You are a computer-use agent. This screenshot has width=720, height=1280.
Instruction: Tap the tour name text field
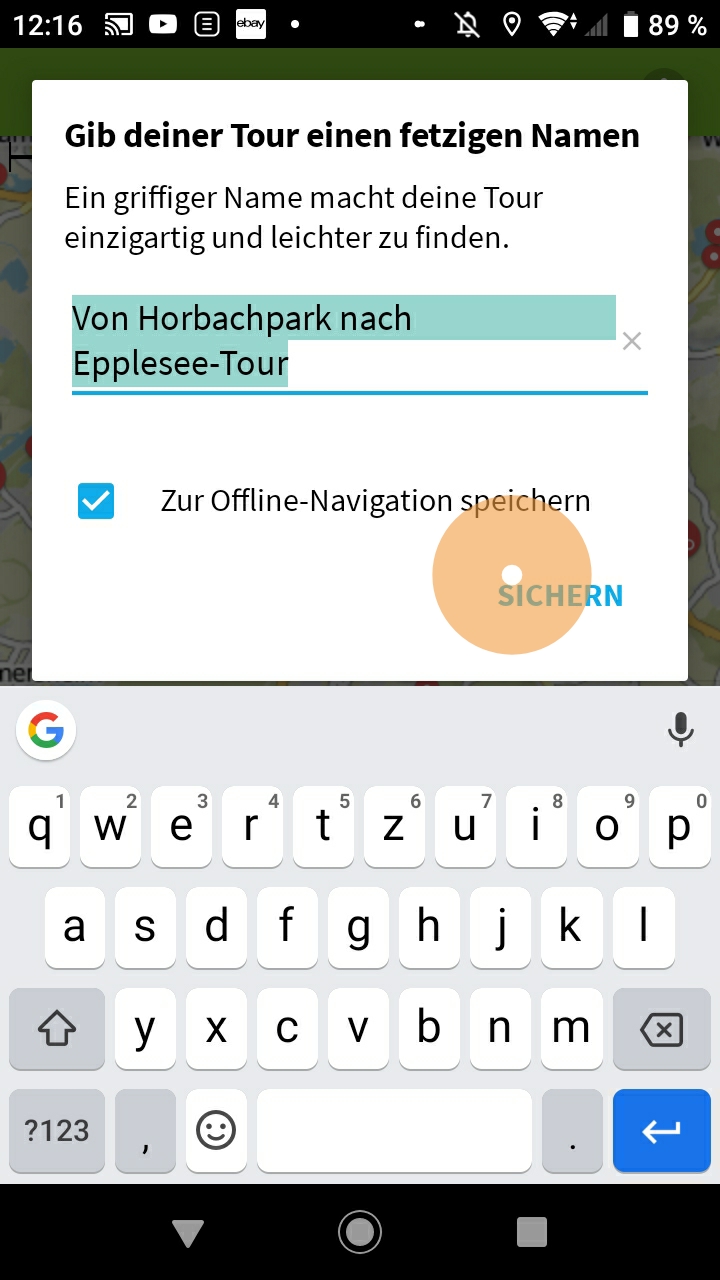[340, 341]
